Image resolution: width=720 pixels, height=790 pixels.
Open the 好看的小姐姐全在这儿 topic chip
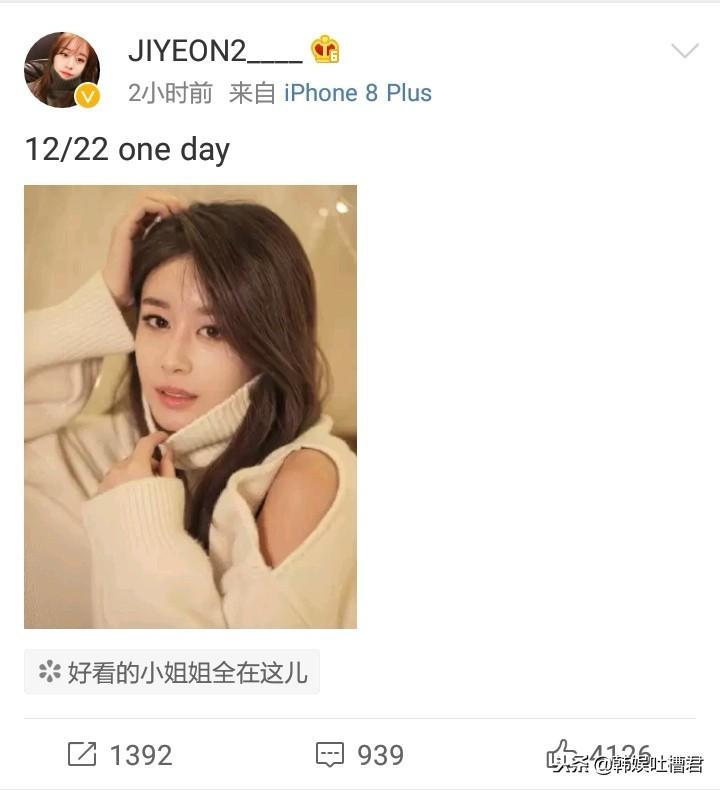pyautogui.click(x=172, y=672)
